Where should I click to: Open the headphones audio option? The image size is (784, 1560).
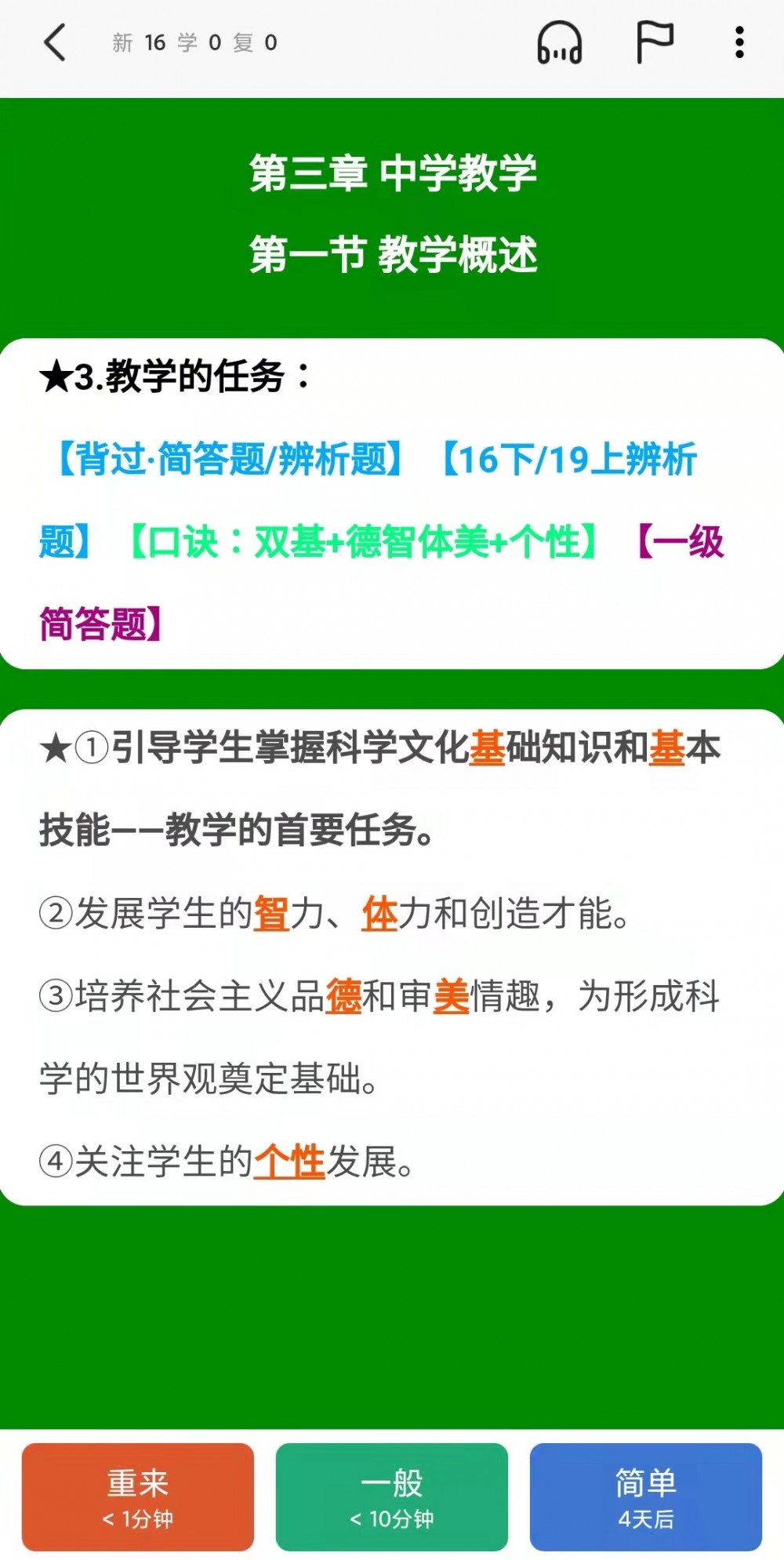click(559, 42)
